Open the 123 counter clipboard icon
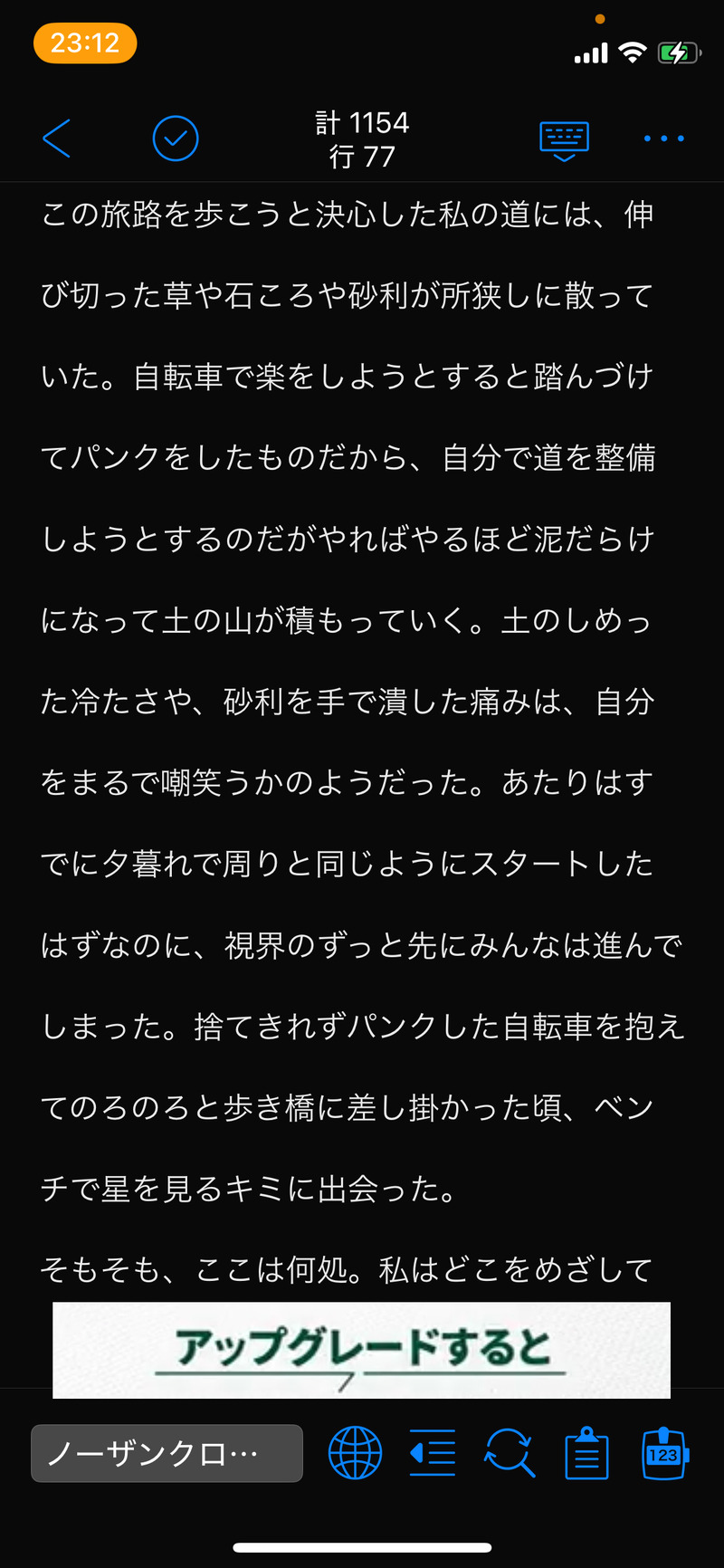Image resolution: width=724 pixels, height=1568 pixels. tap(664, 1454)
